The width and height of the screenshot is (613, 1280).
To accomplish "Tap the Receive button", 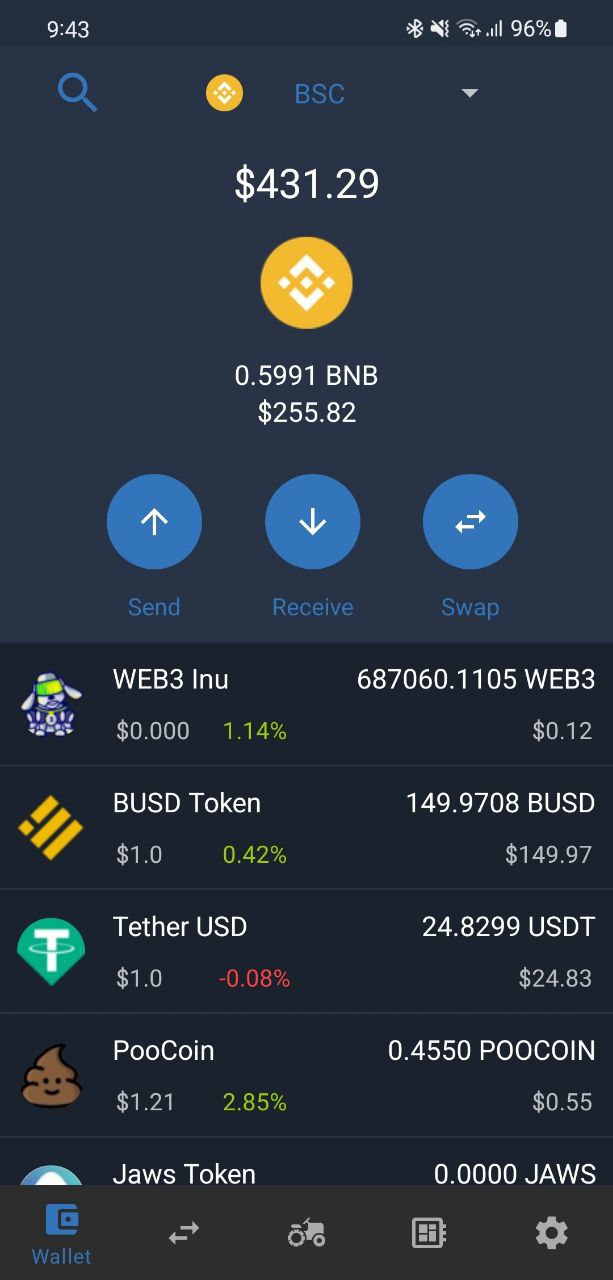I will point(312,522).
